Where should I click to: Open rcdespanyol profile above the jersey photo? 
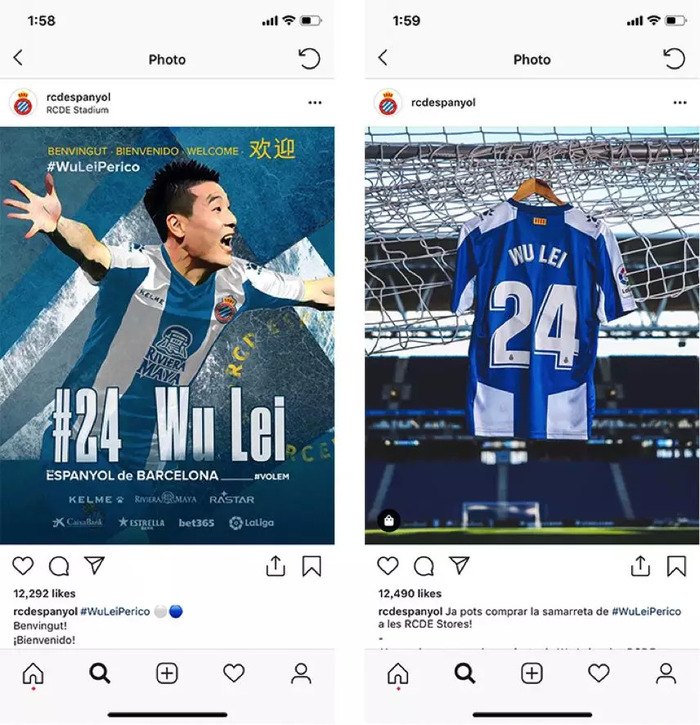[x=443, y=103]
